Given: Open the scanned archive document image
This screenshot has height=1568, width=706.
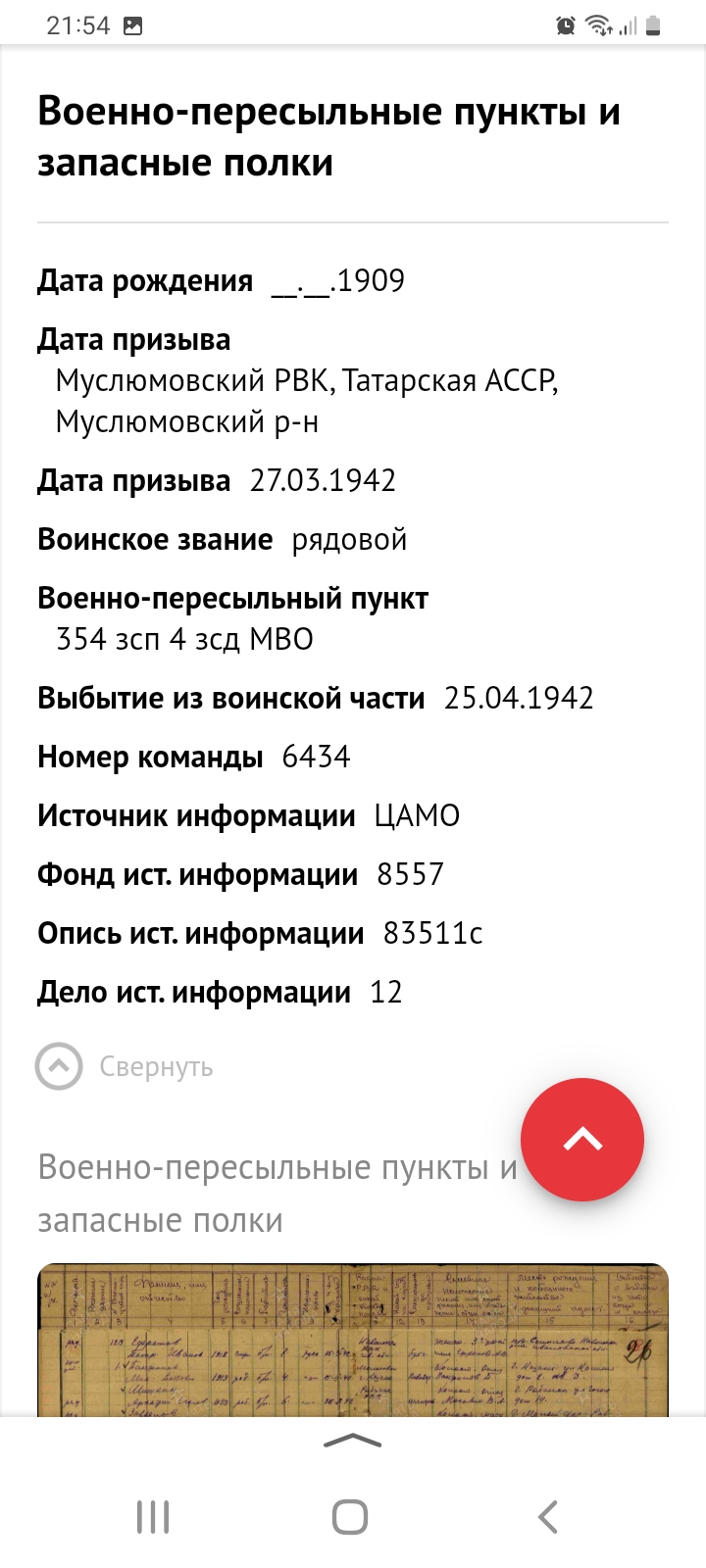Looking at the screenshot, I should pos(353,1340).
